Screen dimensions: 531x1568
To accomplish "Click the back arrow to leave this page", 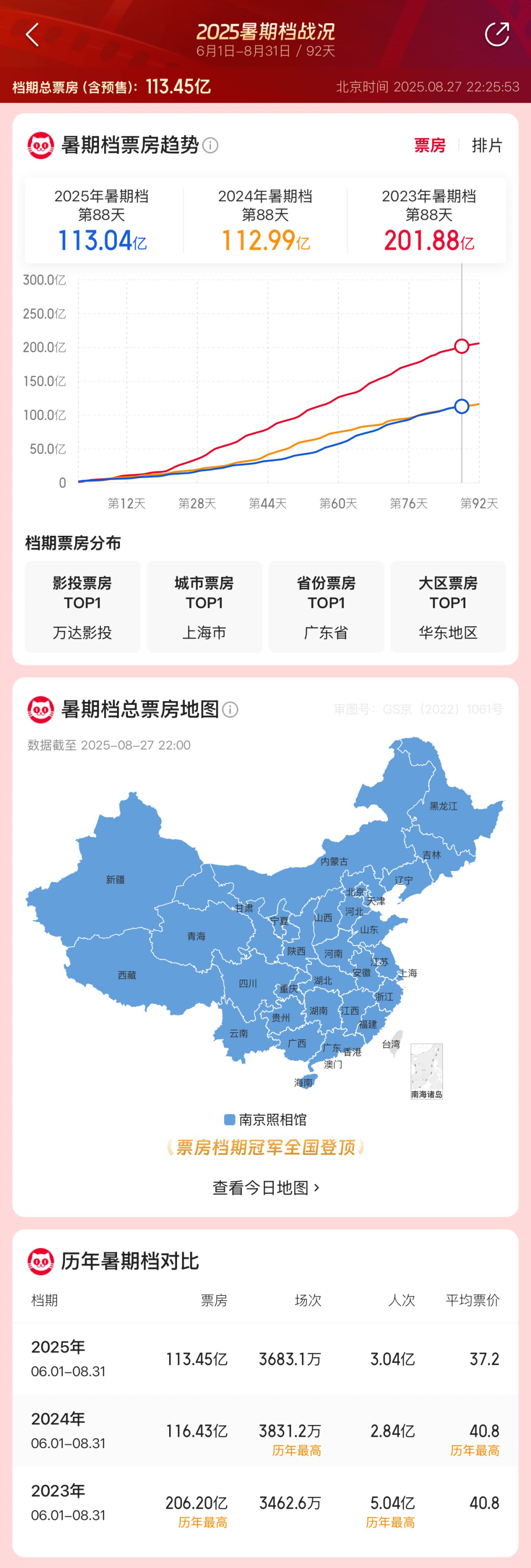I will pyautogui.click(x=32, y=35).
